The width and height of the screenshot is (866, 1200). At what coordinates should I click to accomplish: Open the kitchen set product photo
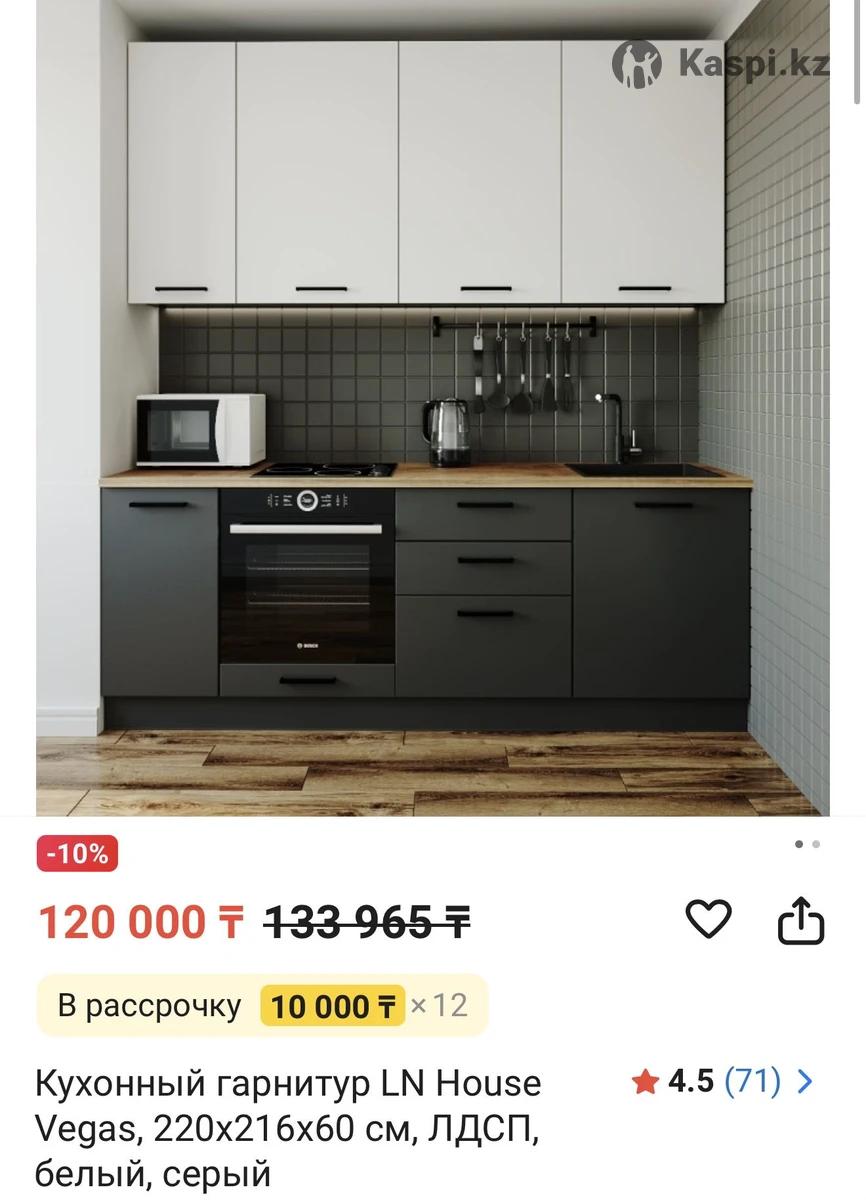click(x=432, y=410)
